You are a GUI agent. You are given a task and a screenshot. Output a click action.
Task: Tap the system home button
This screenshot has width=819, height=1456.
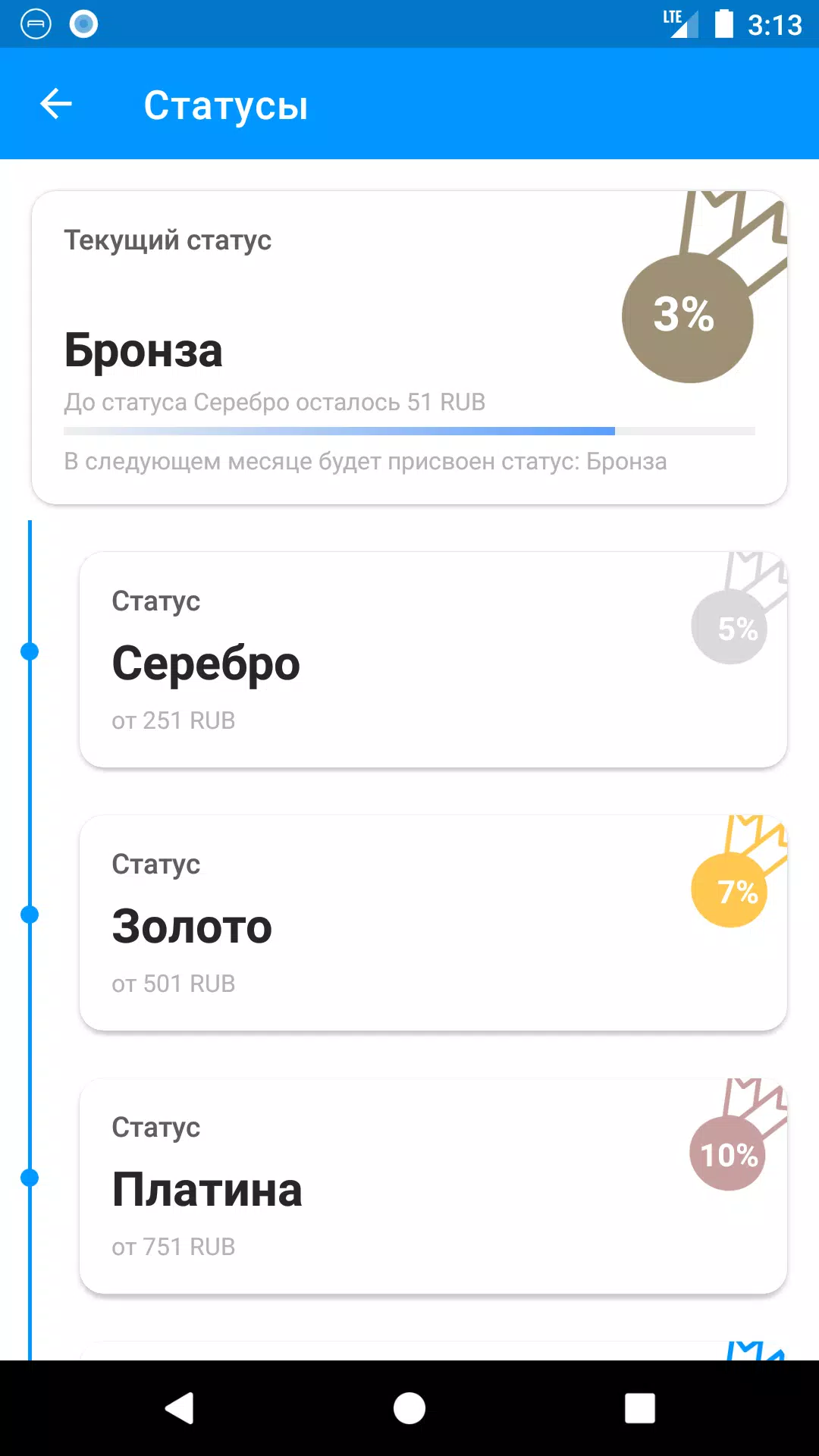pos(409,1408)
